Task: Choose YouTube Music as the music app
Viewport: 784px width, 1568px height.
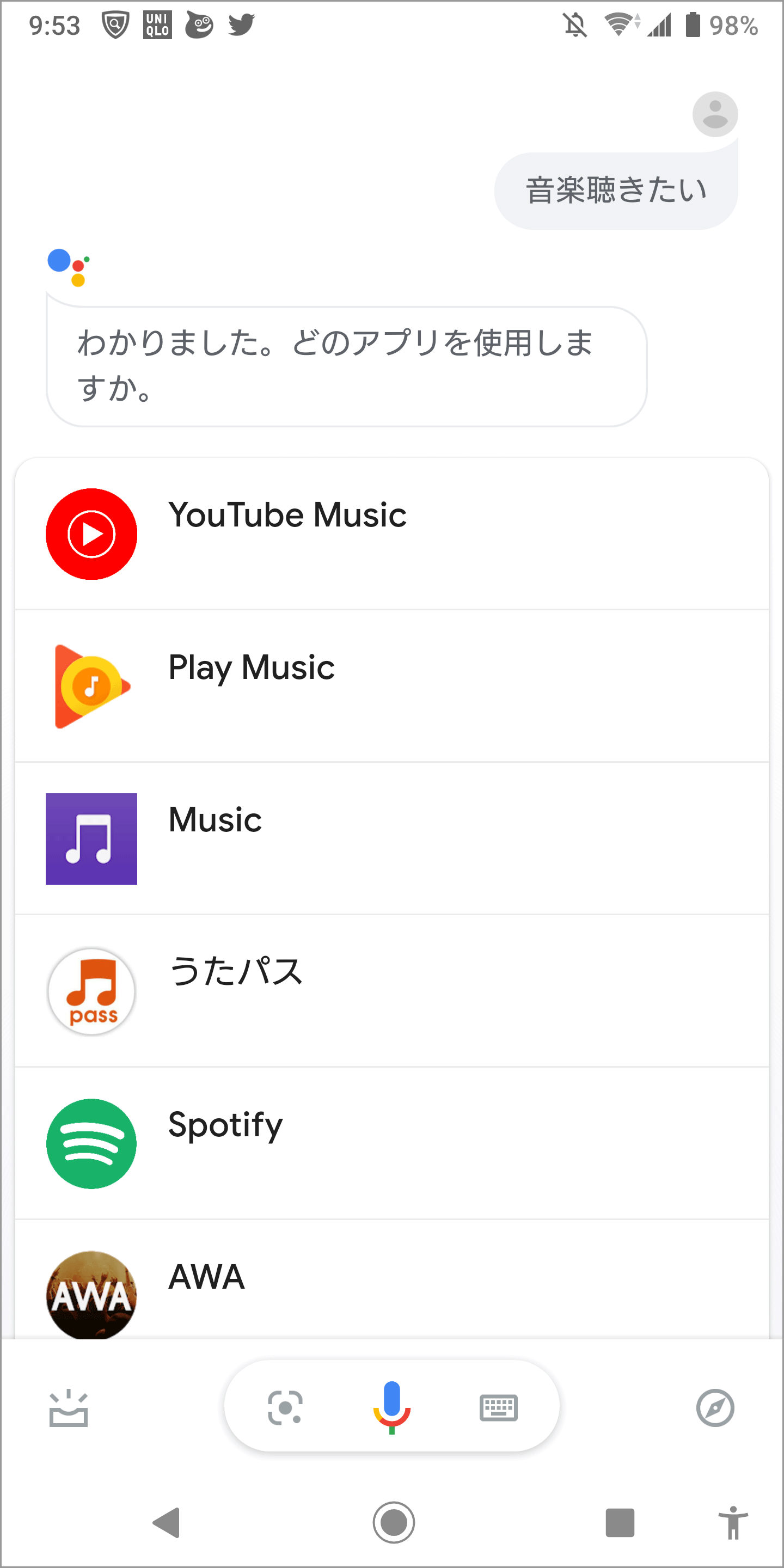Action: (x=392, y=534)
